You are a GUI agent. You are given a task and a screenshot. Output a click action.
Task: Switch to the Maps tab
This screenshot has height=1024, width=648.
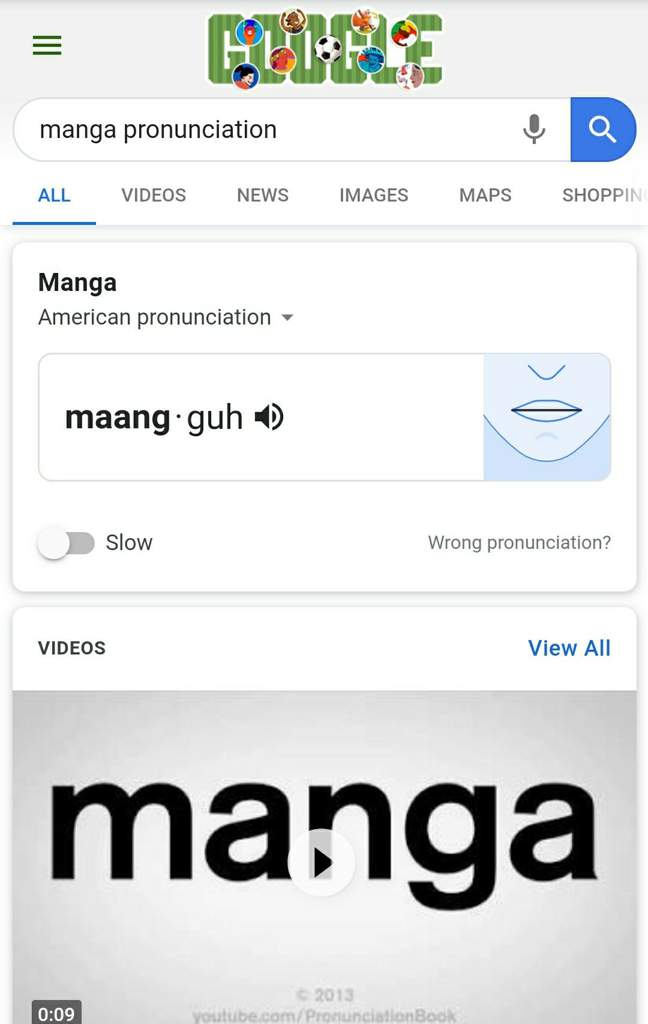click(485, 195)
